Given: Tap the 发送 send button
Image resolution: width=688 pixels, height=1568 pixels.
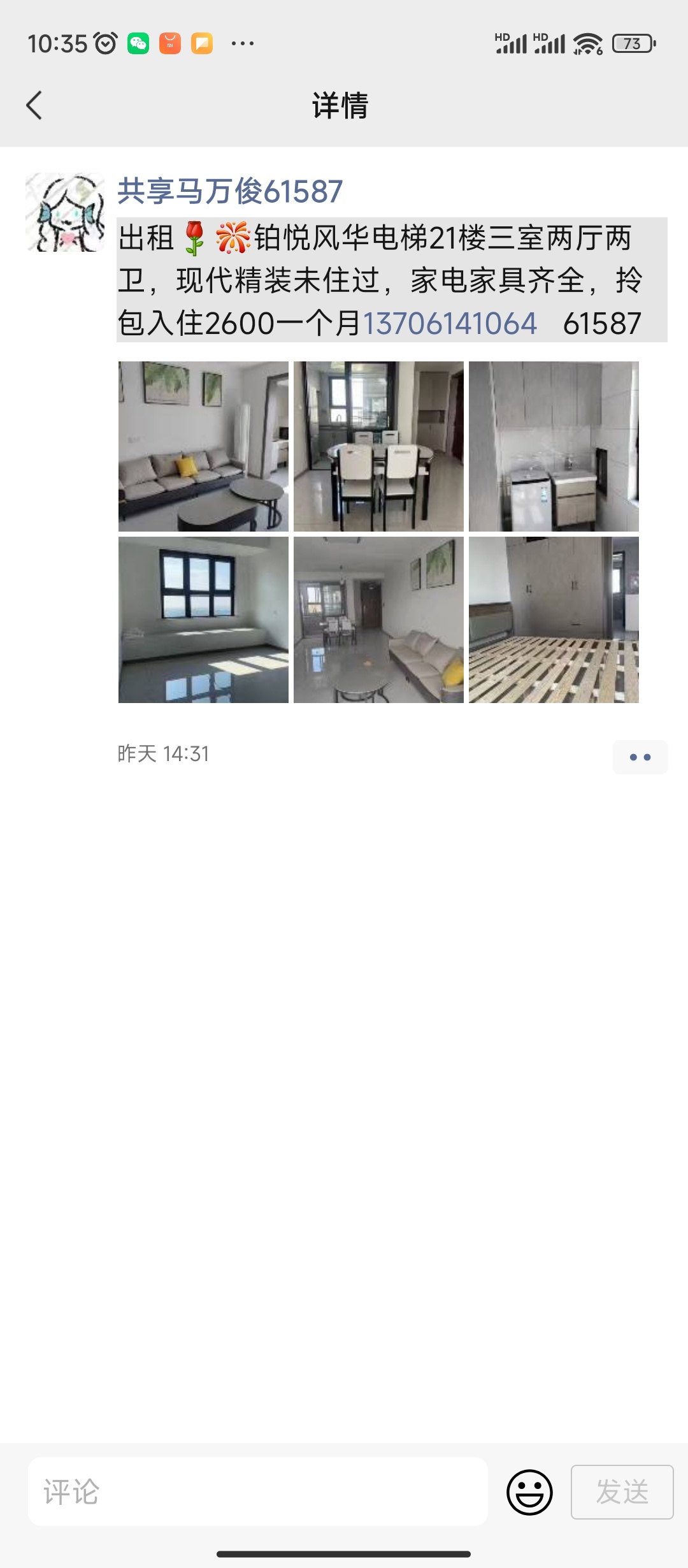Looking at the screenshot, I should (622, 1492).
